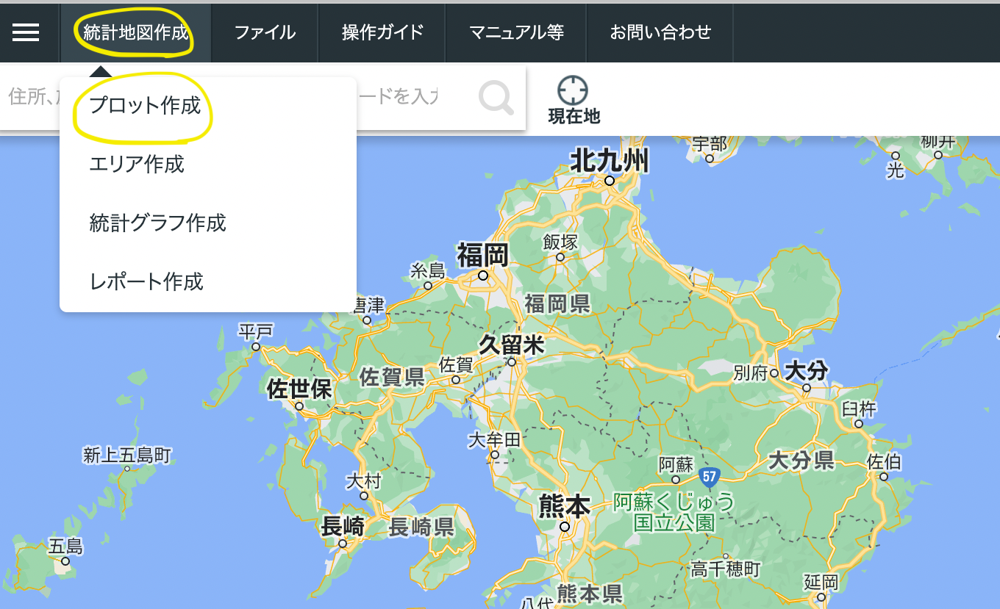Jump to current location with 現在地
The image size is (1000, 609).
(573, 100)
